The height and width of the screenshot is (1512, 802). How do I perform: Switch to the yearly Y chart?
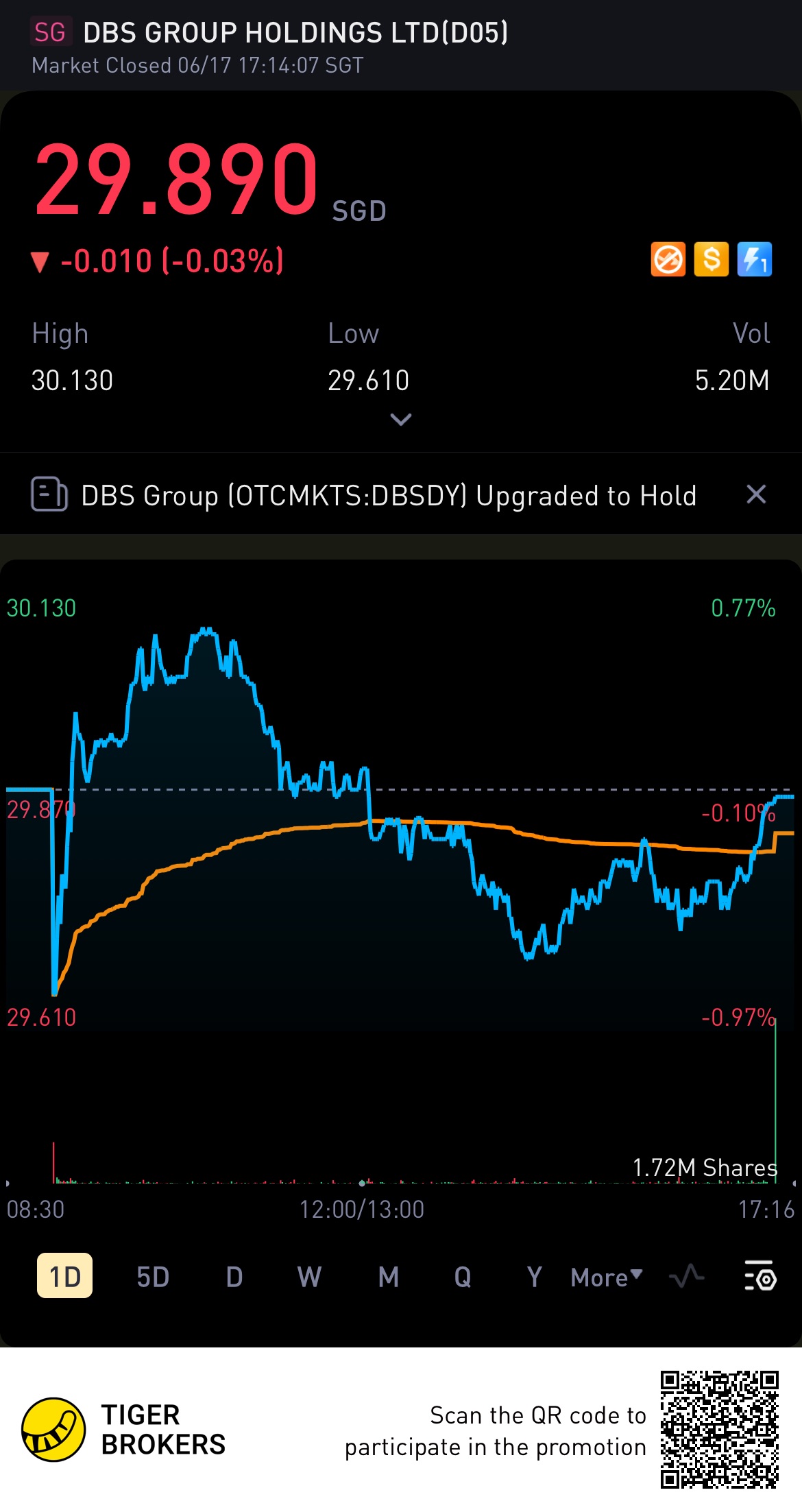click(x=535, y=1277)
